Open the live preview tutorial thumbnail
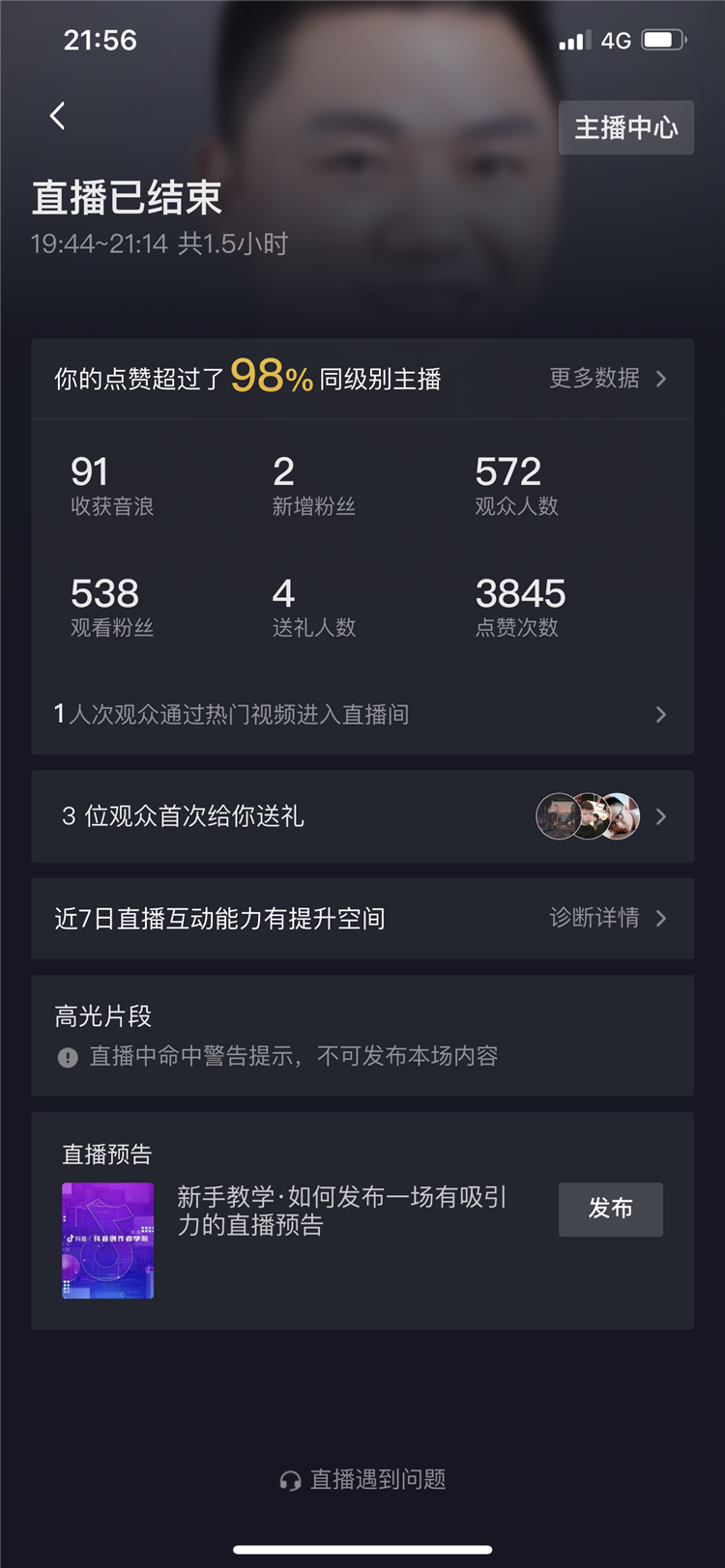725x1568 pixels. pos(107,1240)
